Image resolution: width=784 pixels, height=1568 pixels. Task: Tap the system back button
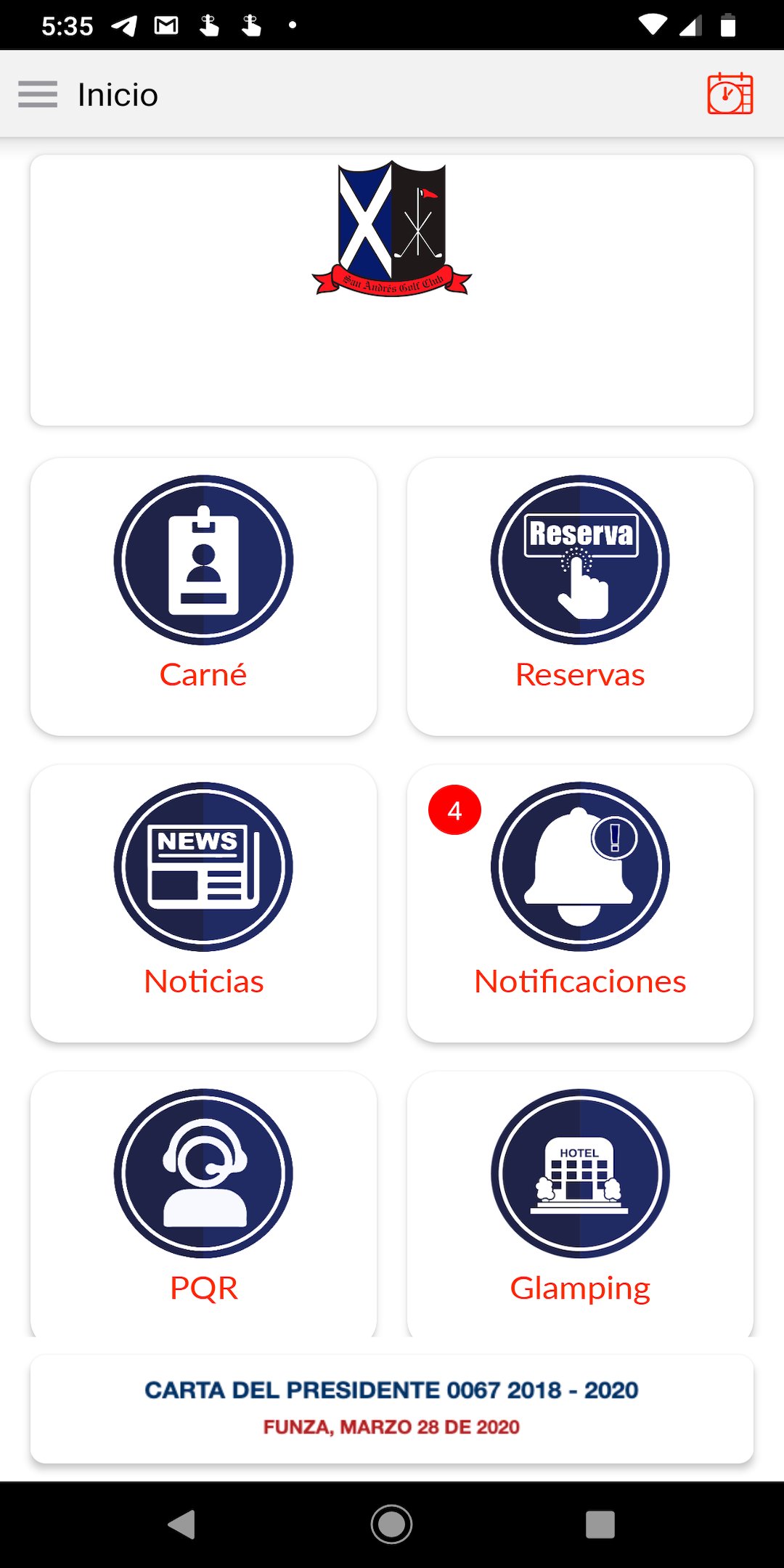181,1524
